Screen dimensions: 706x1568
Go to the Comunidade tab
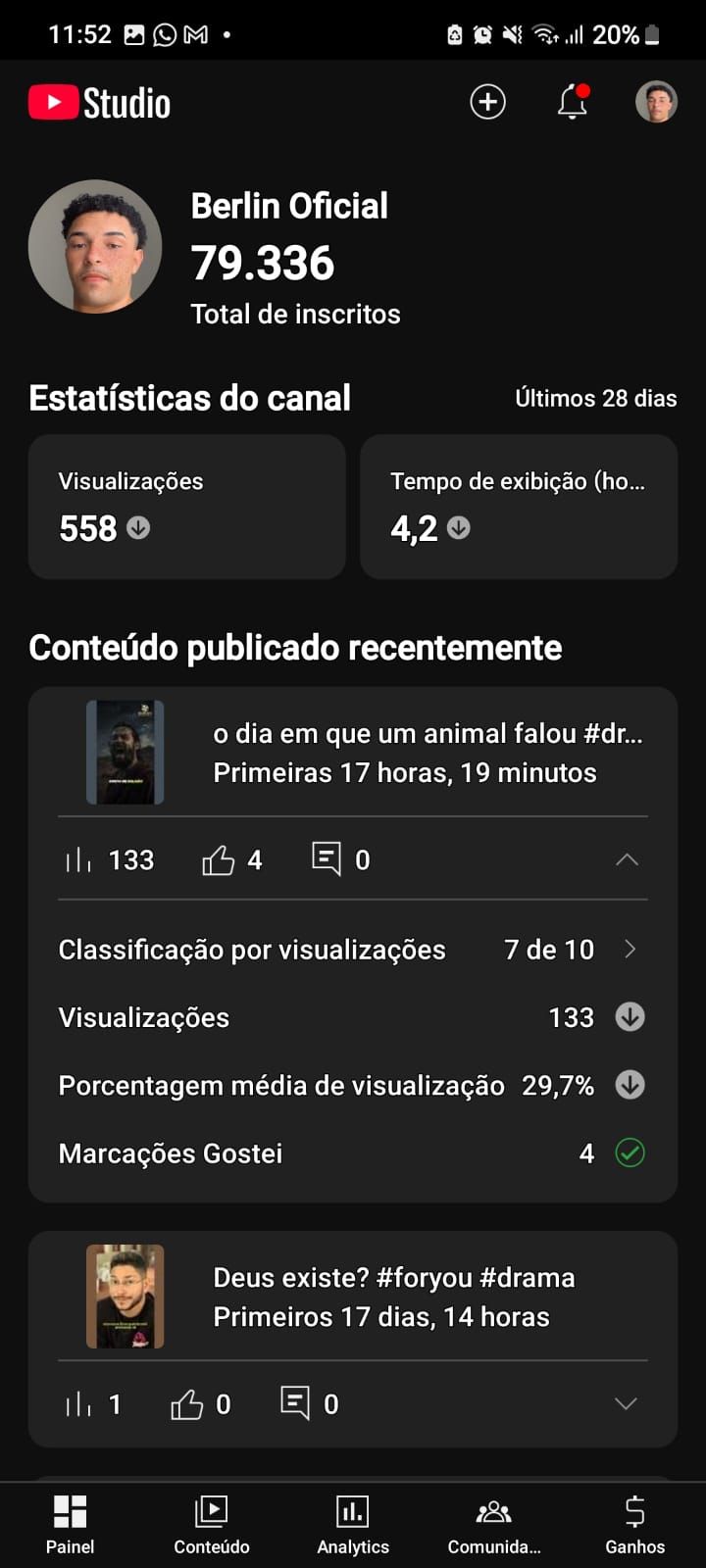[494, 1524]
